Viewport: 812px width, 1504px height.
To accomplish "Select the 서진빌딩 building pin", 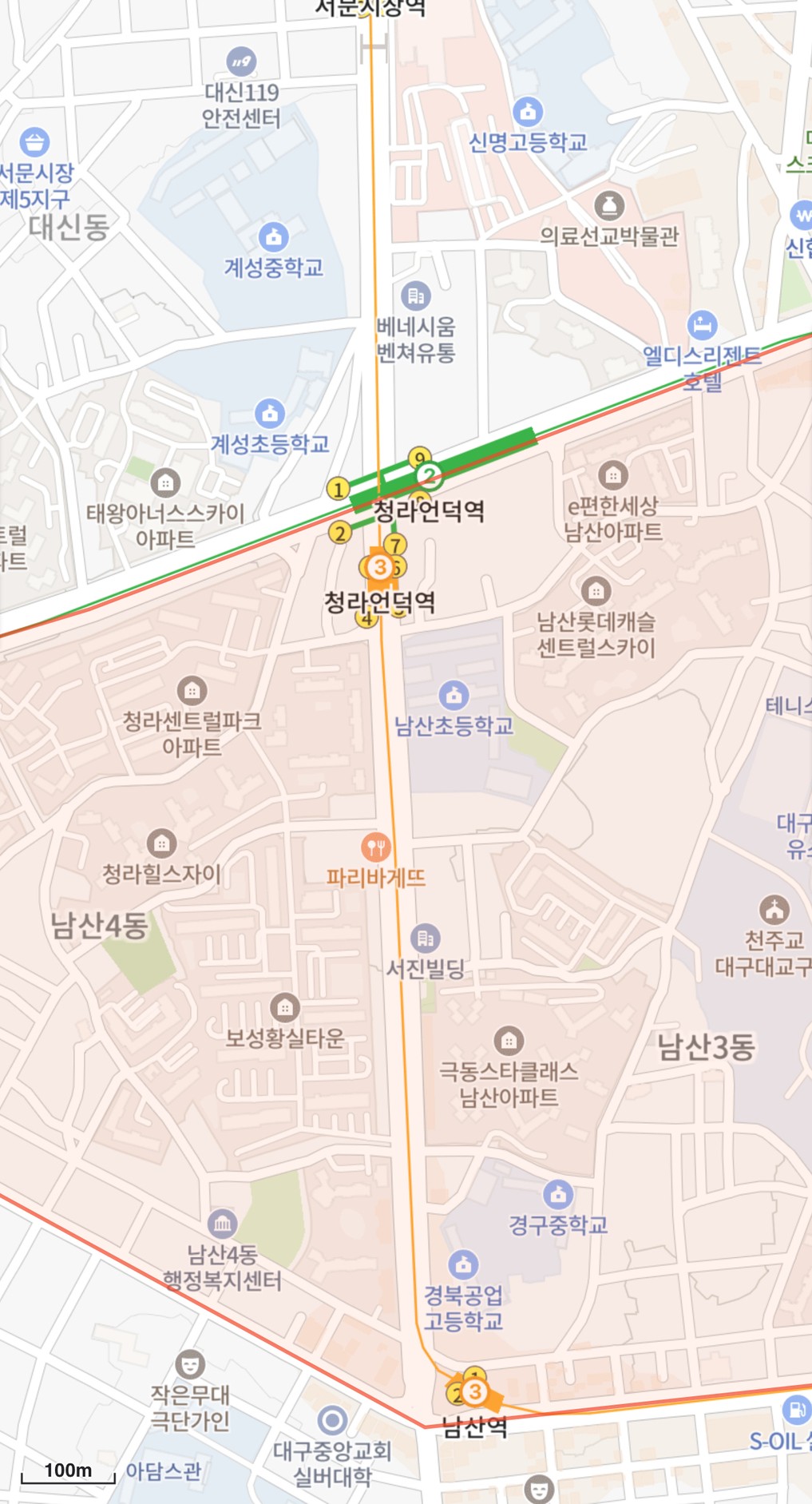I will (425, 939).
